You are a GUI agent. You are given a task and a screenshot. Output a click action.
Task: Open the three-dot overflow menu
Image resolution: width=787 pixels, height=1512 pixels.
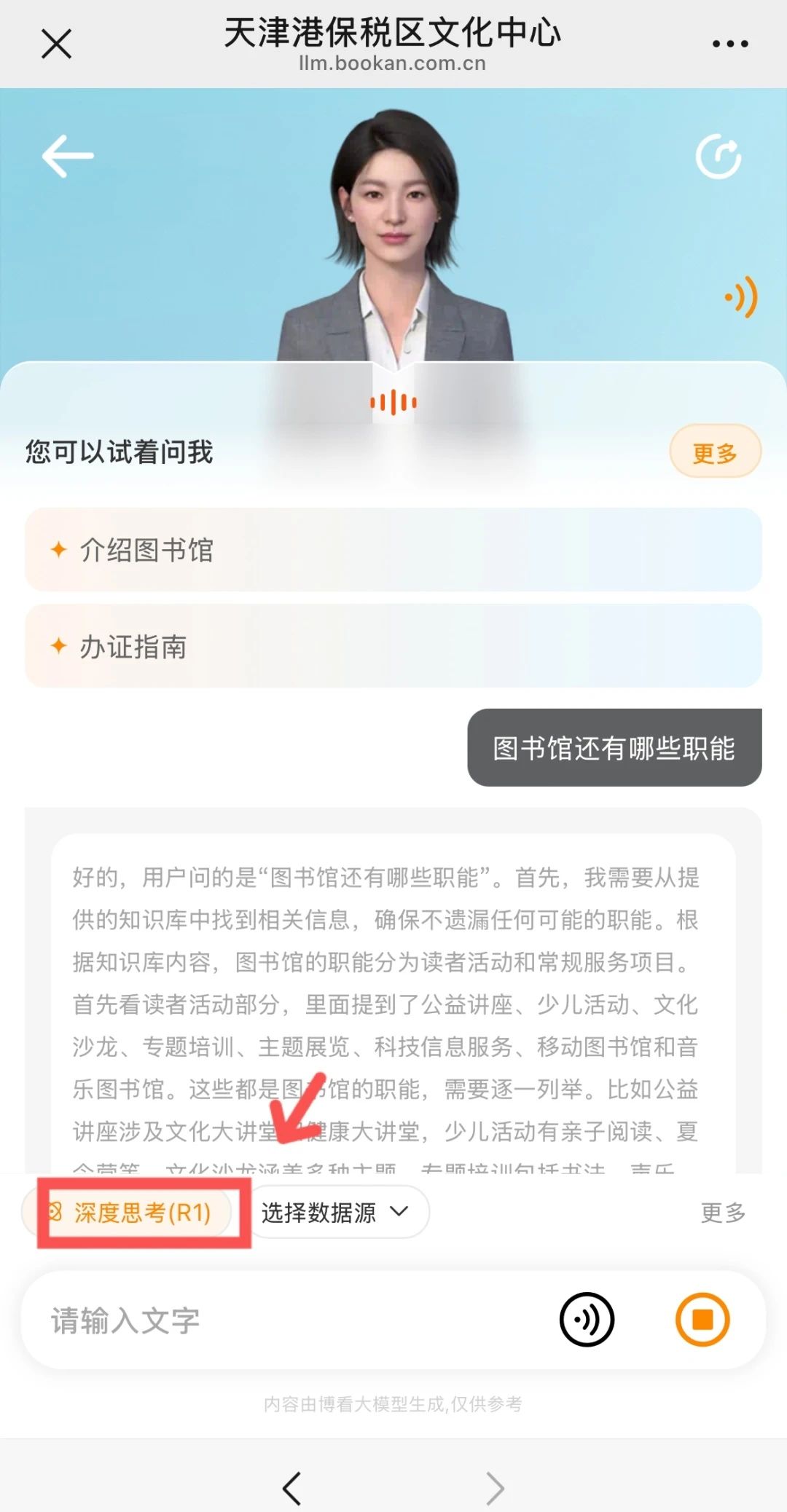point(730,44)
